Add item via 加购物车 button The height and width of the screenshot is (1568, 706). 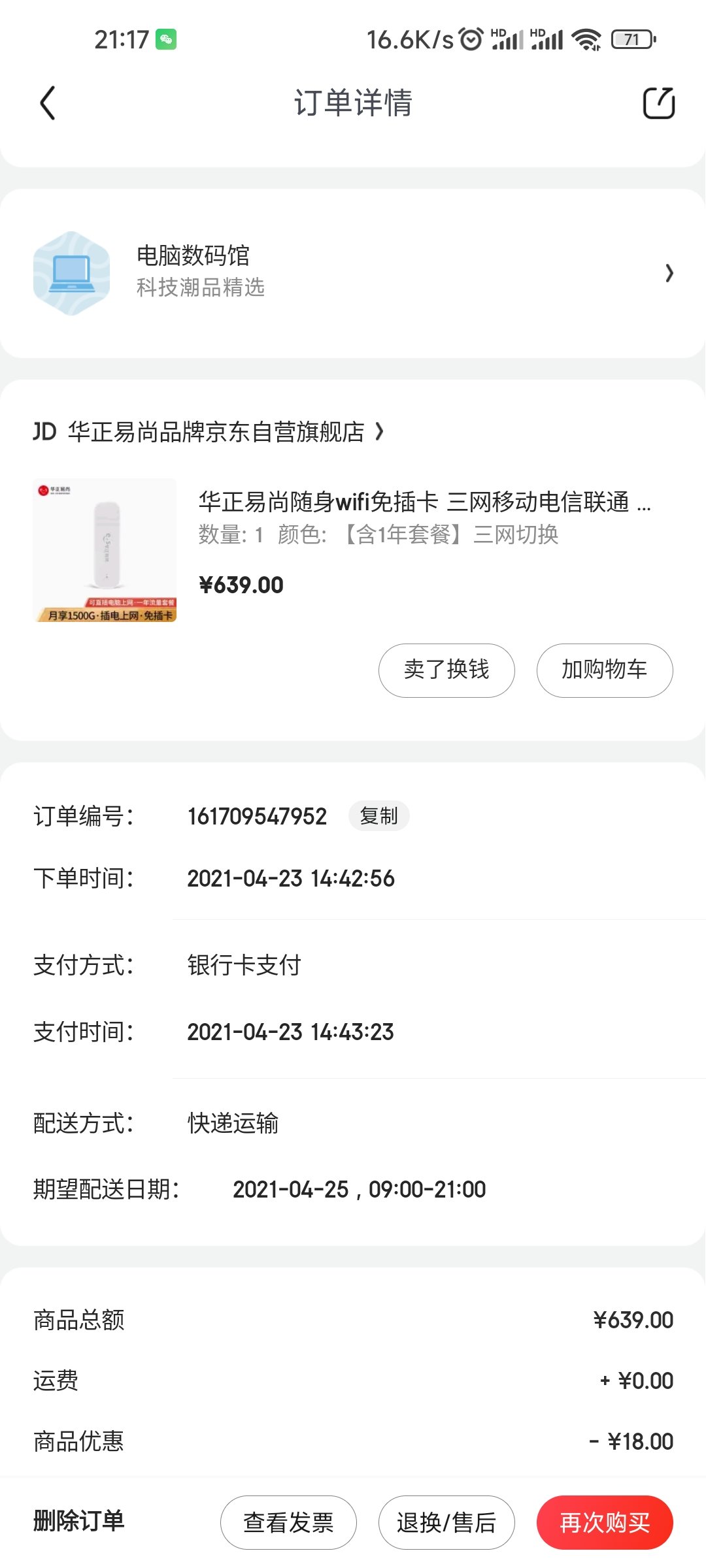(x=604, y=670)
